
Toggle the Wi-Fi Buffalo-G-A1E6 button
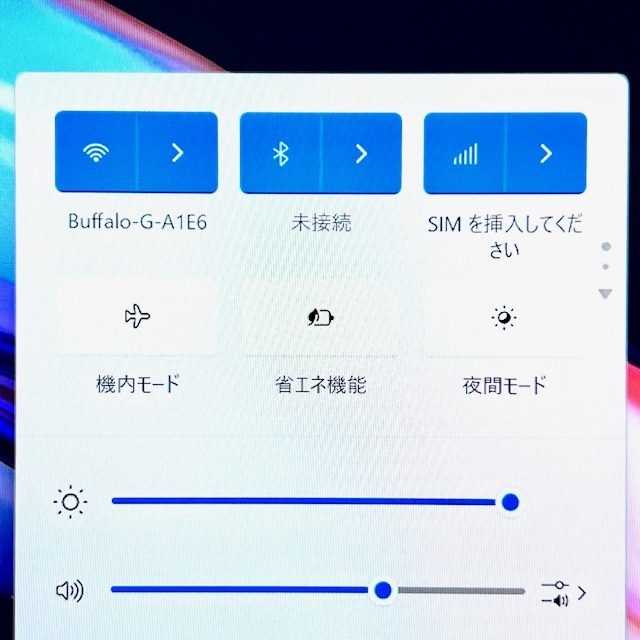(x=96, y=153)
